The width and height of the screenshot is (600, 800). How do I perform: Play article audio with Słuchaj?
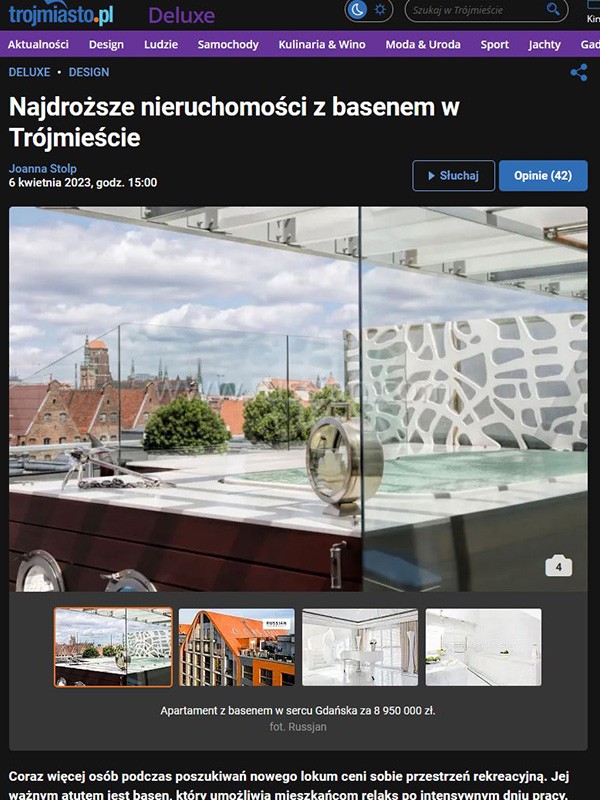[453, 175]
